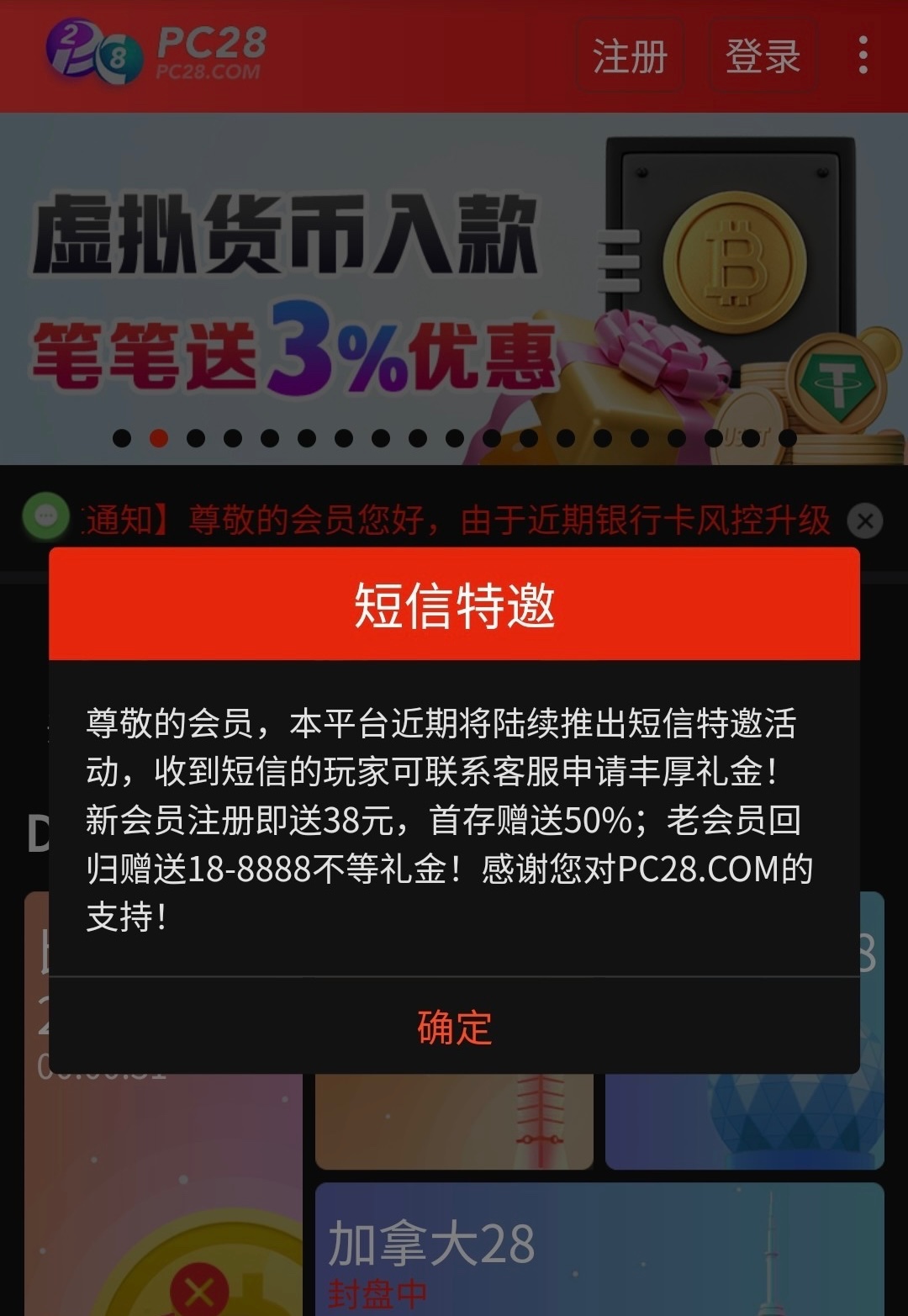Tap 确定 to confirm the dialog
This screenshot has height=1316, width=908.
454,1027
